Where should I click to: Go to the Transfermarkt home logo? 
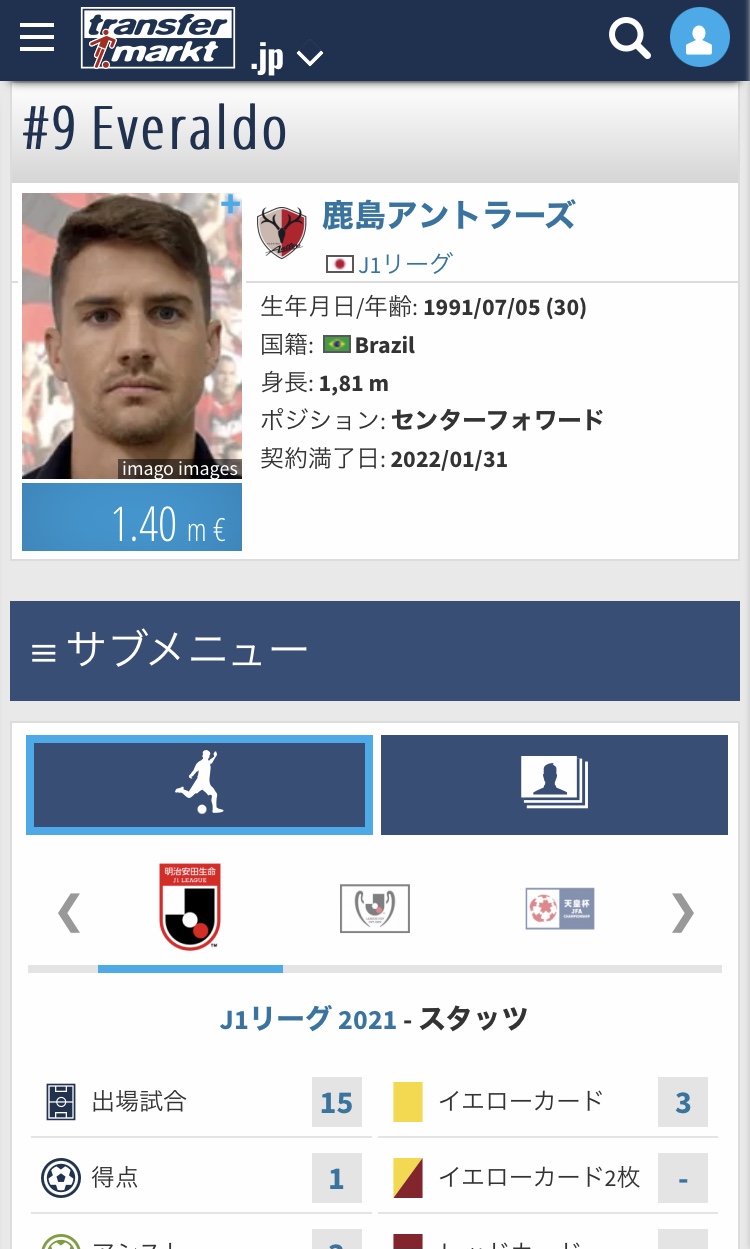(158, 38)
